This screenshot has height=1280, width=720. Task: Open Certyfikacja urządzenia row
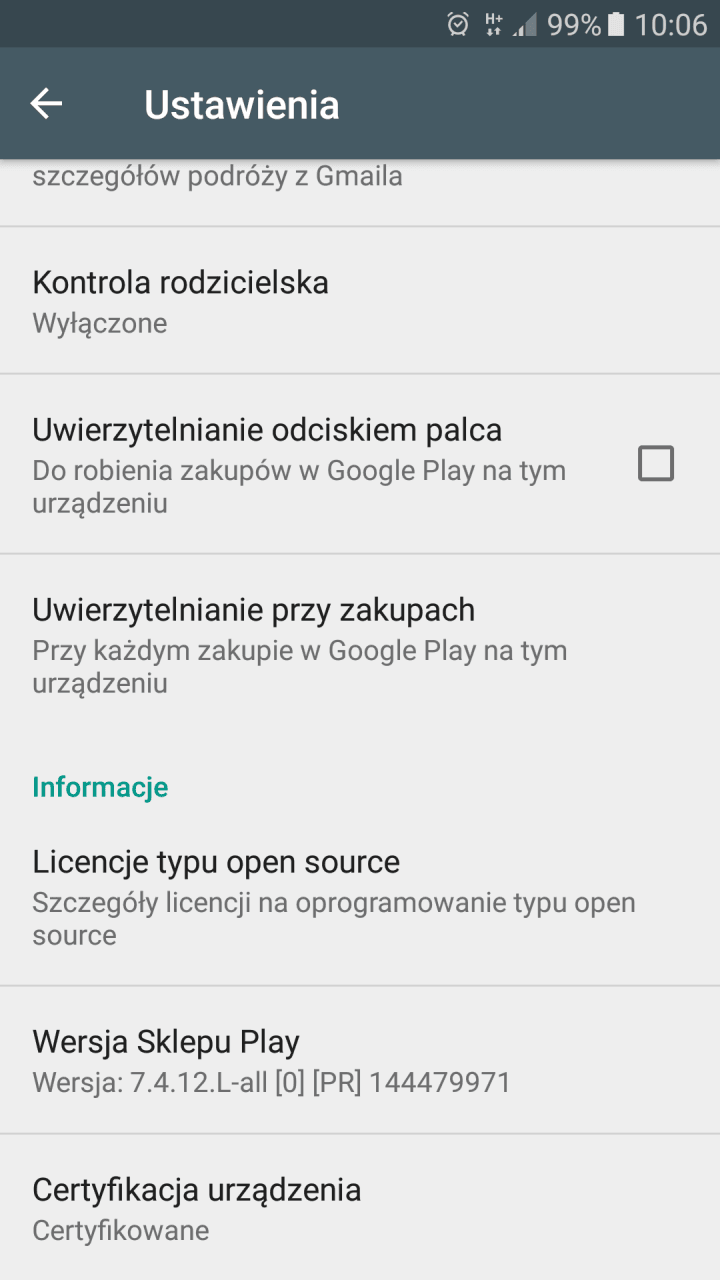(x=360, y=1208)
